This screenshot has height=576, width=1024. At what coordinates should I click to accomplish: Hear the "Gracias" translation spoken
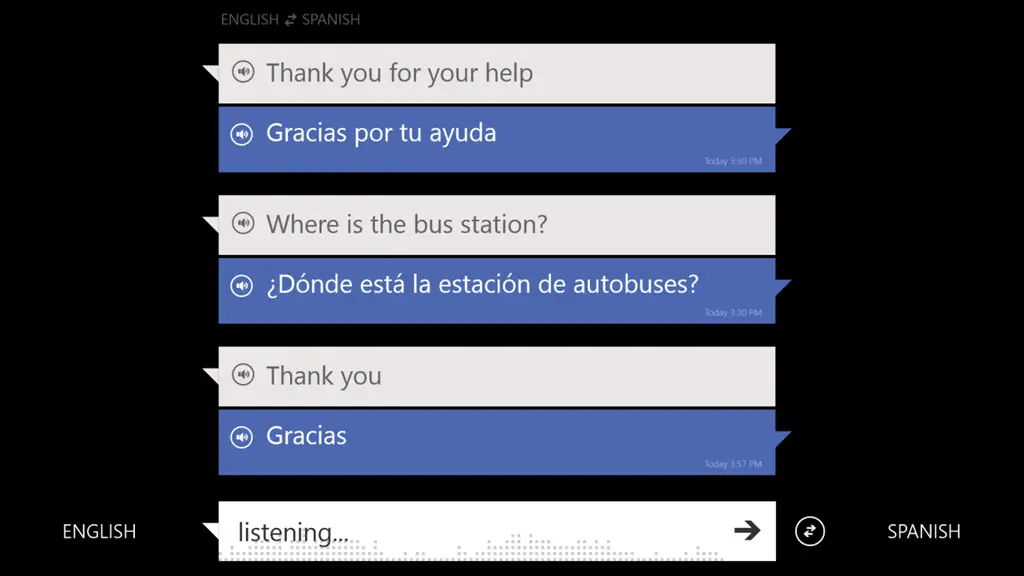click(242, 437)
